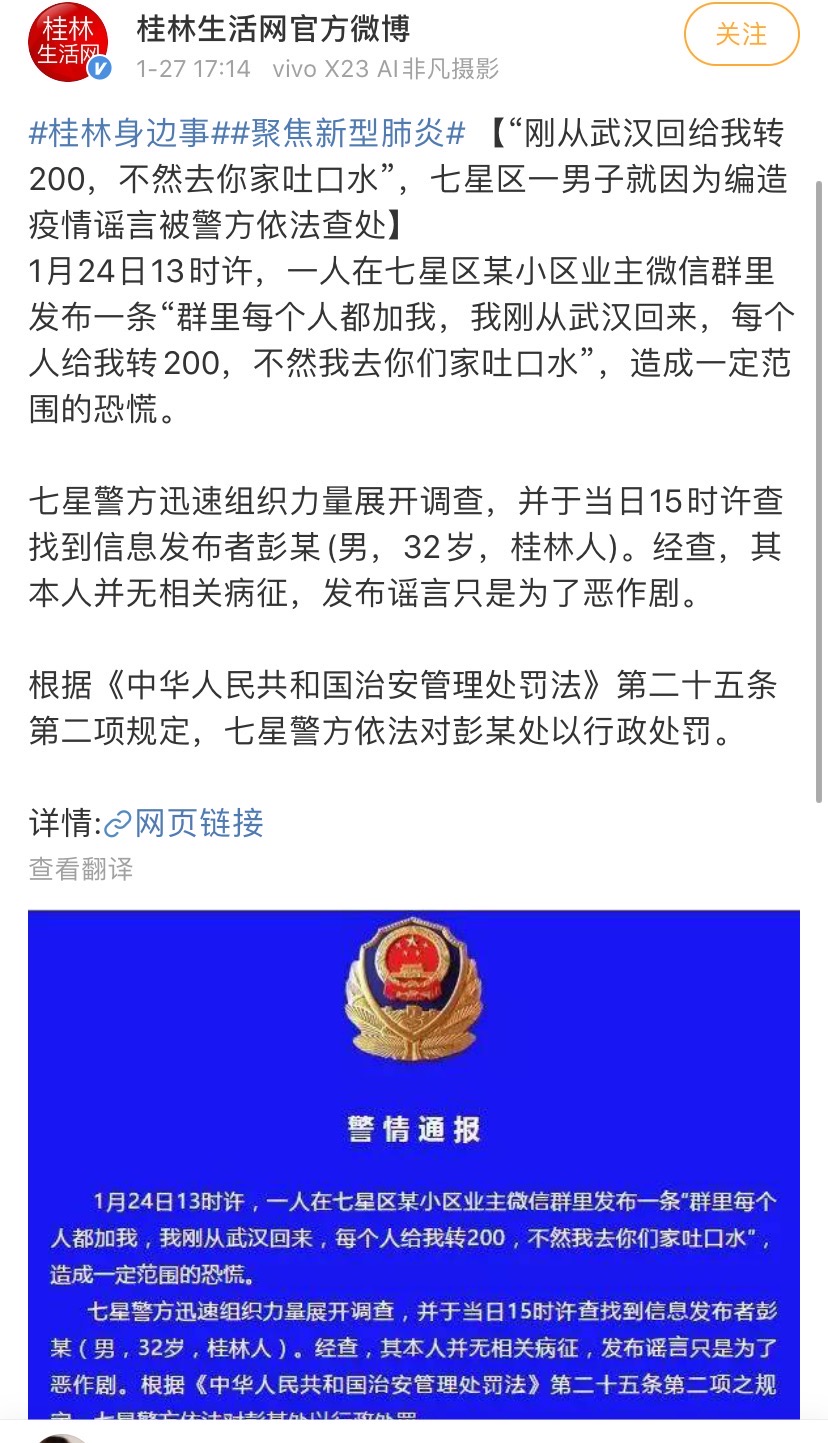Image resolution: width=828 pixels, height=1443 pixels.
Task: Follow 桂林生活网官方微博 with 关注 button
Action: 741,35
